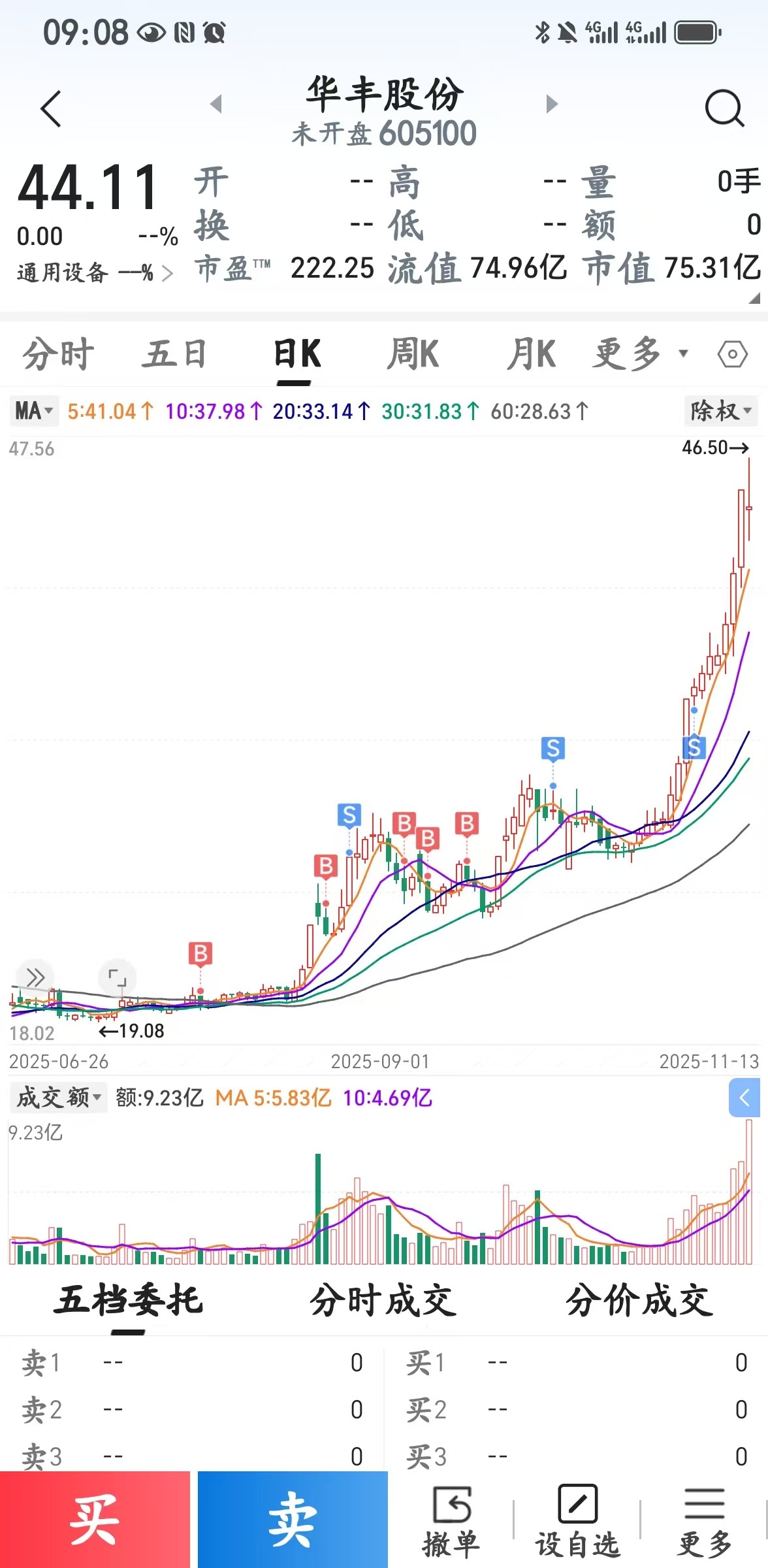Switch to 分价成交 tab

pyautogui.click(x=639, y=1300)
